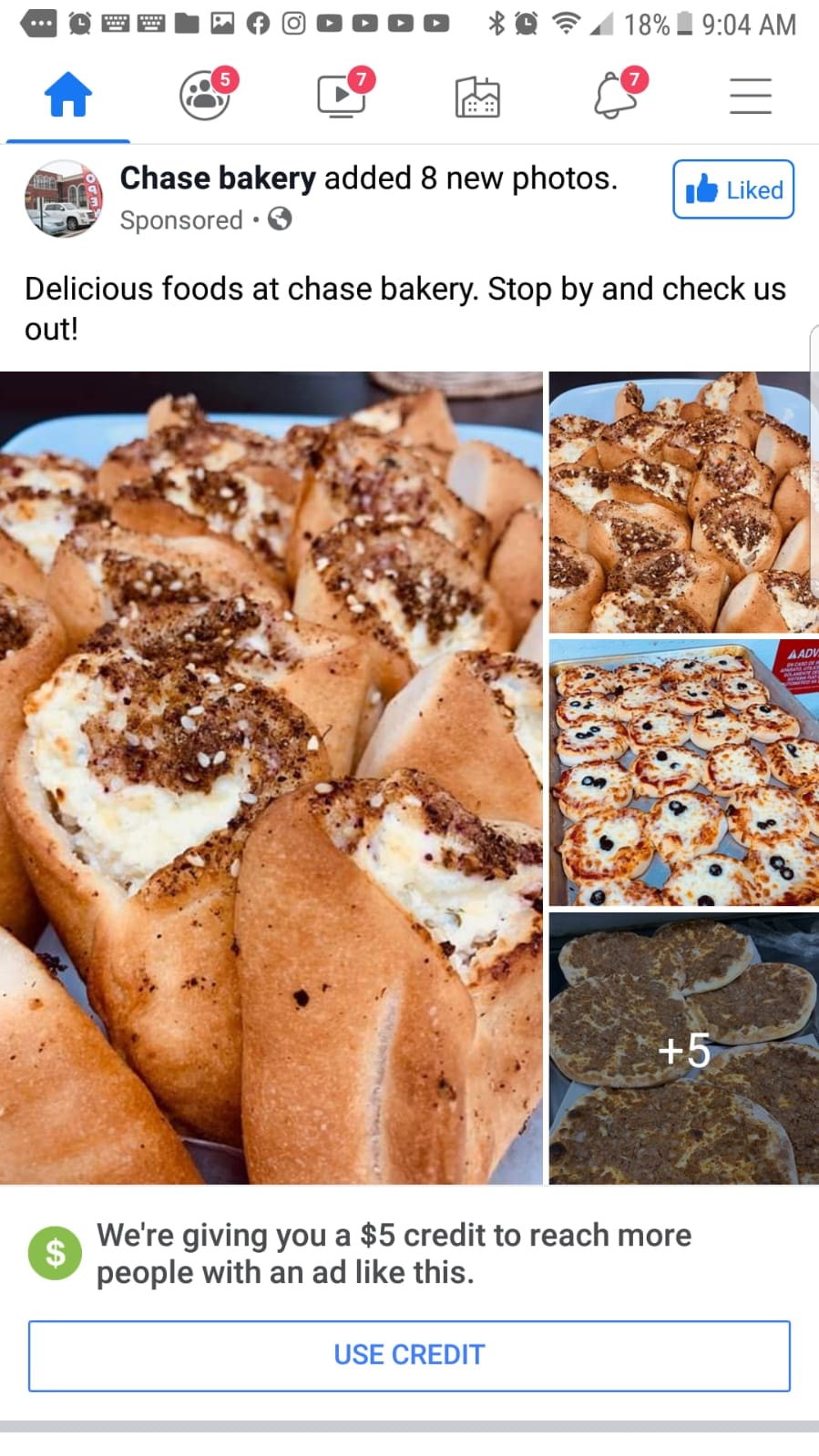
Task: Open Chase bakery's profile picture
Action: point(63,199)
